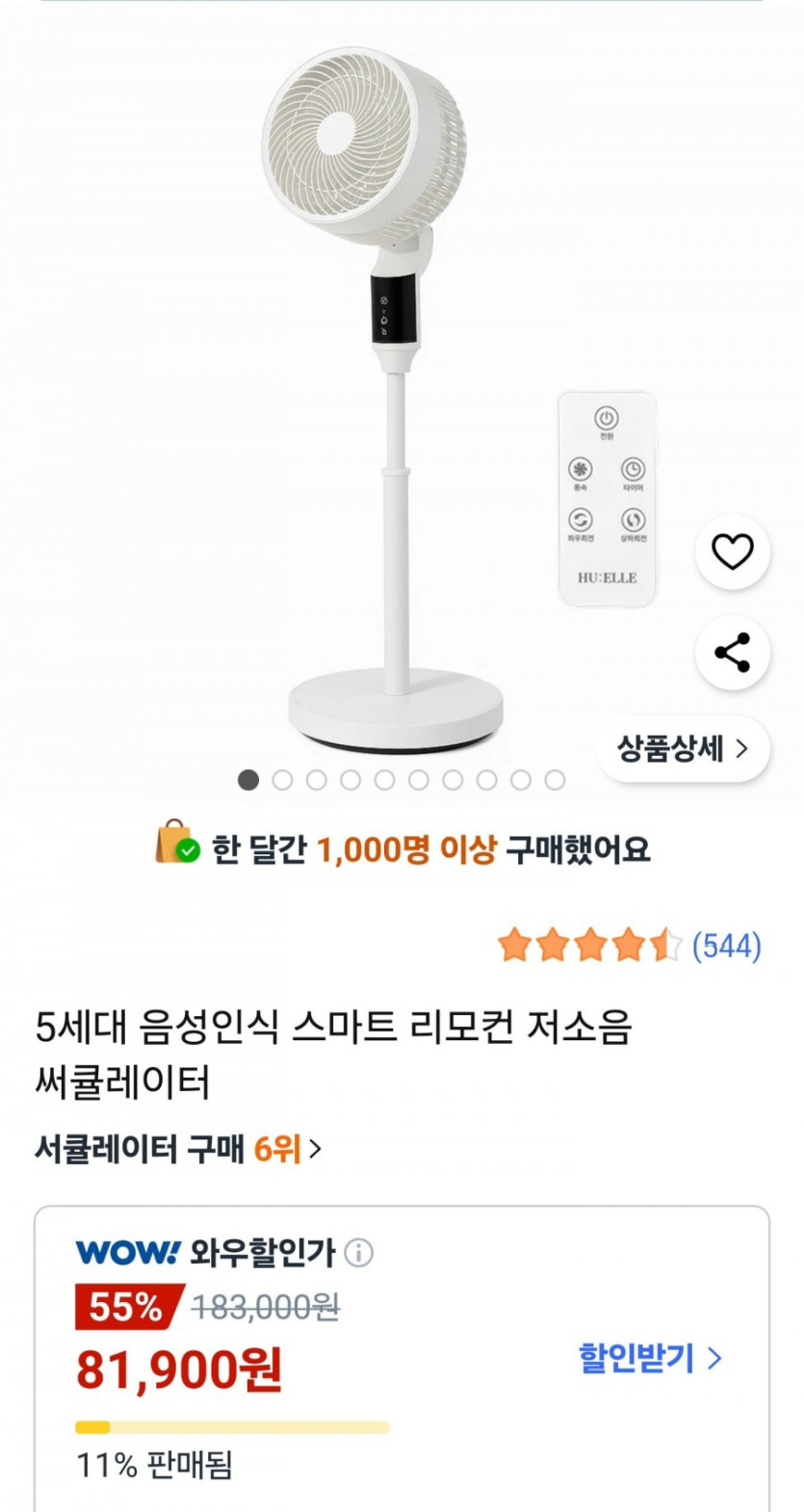The height and width of the screenshot is (1512, 804).
Task: Share this product listing
Action: 732,653
